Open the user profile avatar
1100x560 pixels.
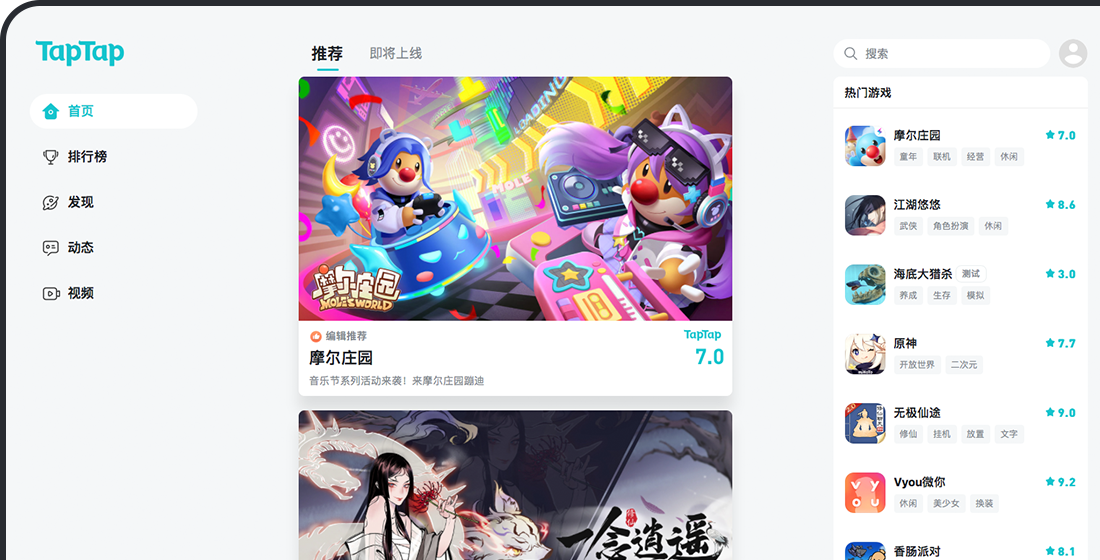pyautogui.click(x=1073, y=54)
